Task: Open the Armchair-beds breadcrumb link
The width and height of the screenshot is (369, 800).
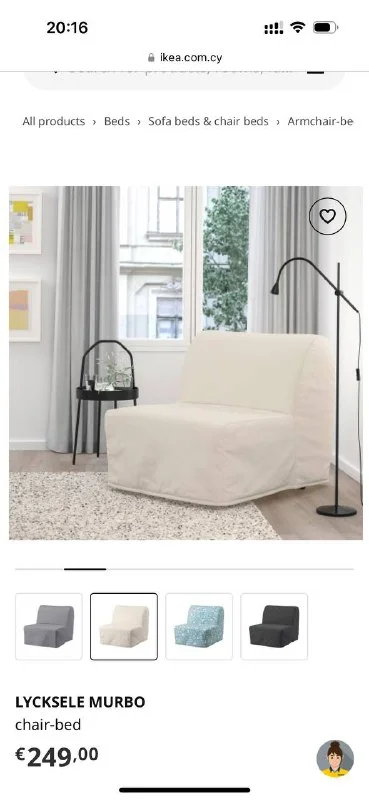Action: coord(320,121)
